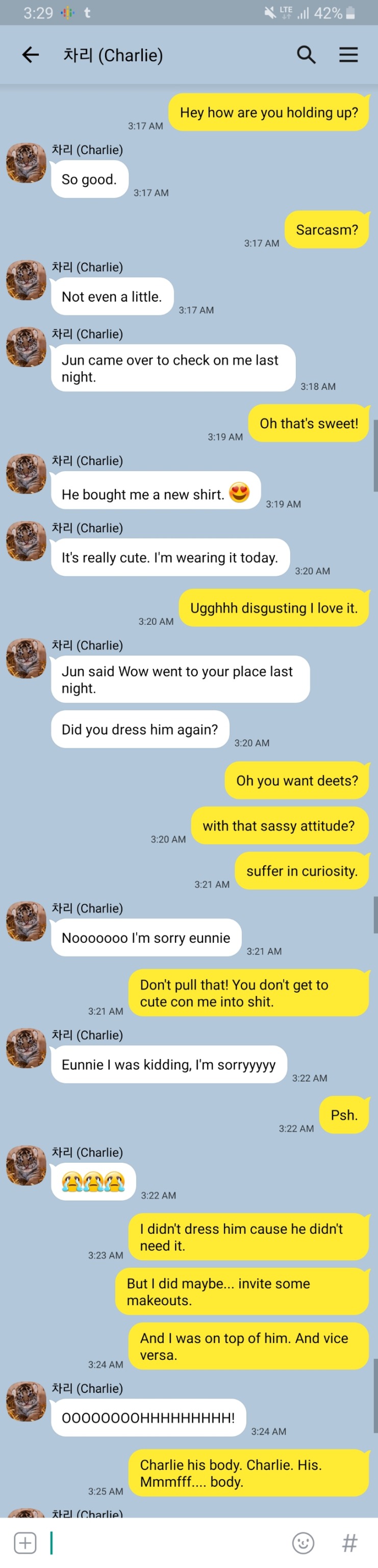Open the chat room hamburger menu
The height and width of the screenshot is (1568, 378).
(x=348, y=55)
